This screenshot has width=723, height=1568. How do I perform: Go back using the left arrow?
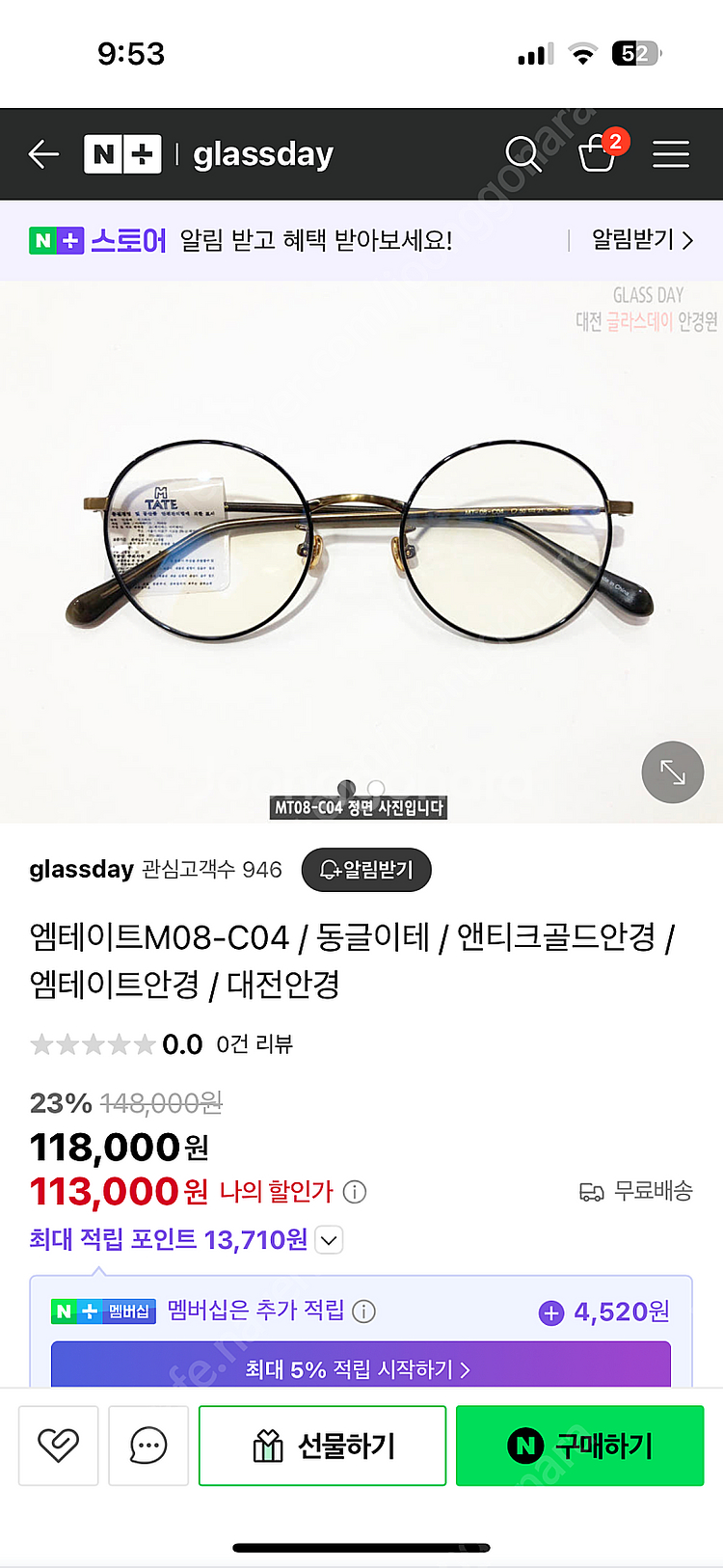pyautogui.click(x=43, y=153)
